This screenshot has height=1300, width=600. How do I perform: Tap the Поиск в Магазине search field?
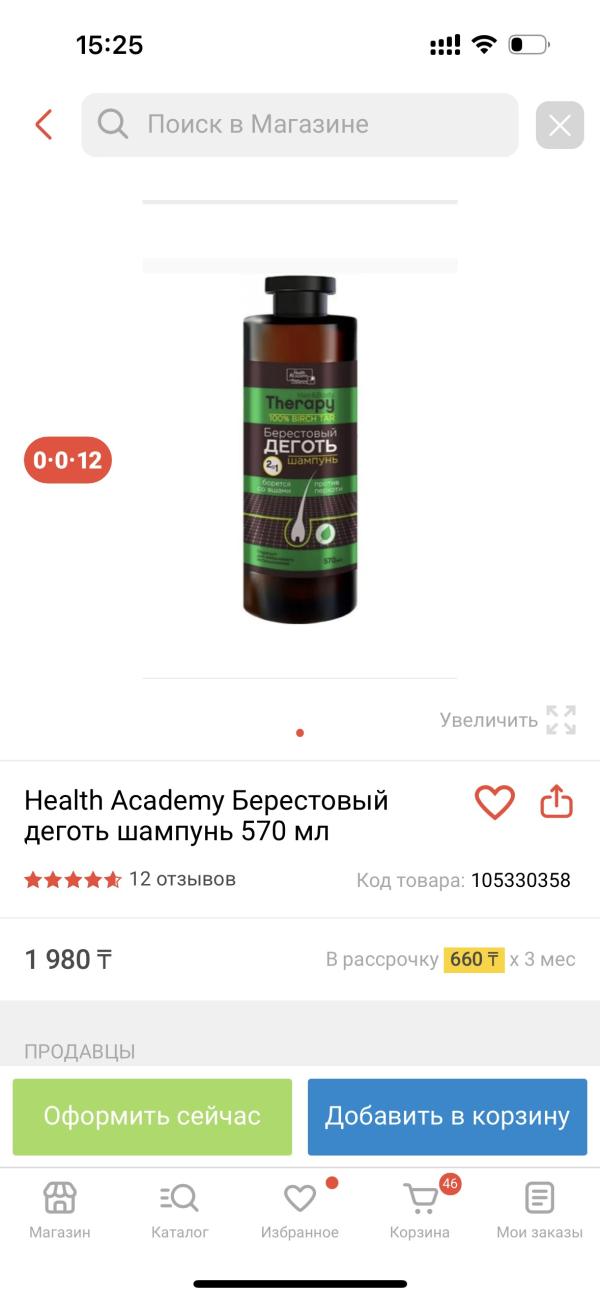(300, 125)
